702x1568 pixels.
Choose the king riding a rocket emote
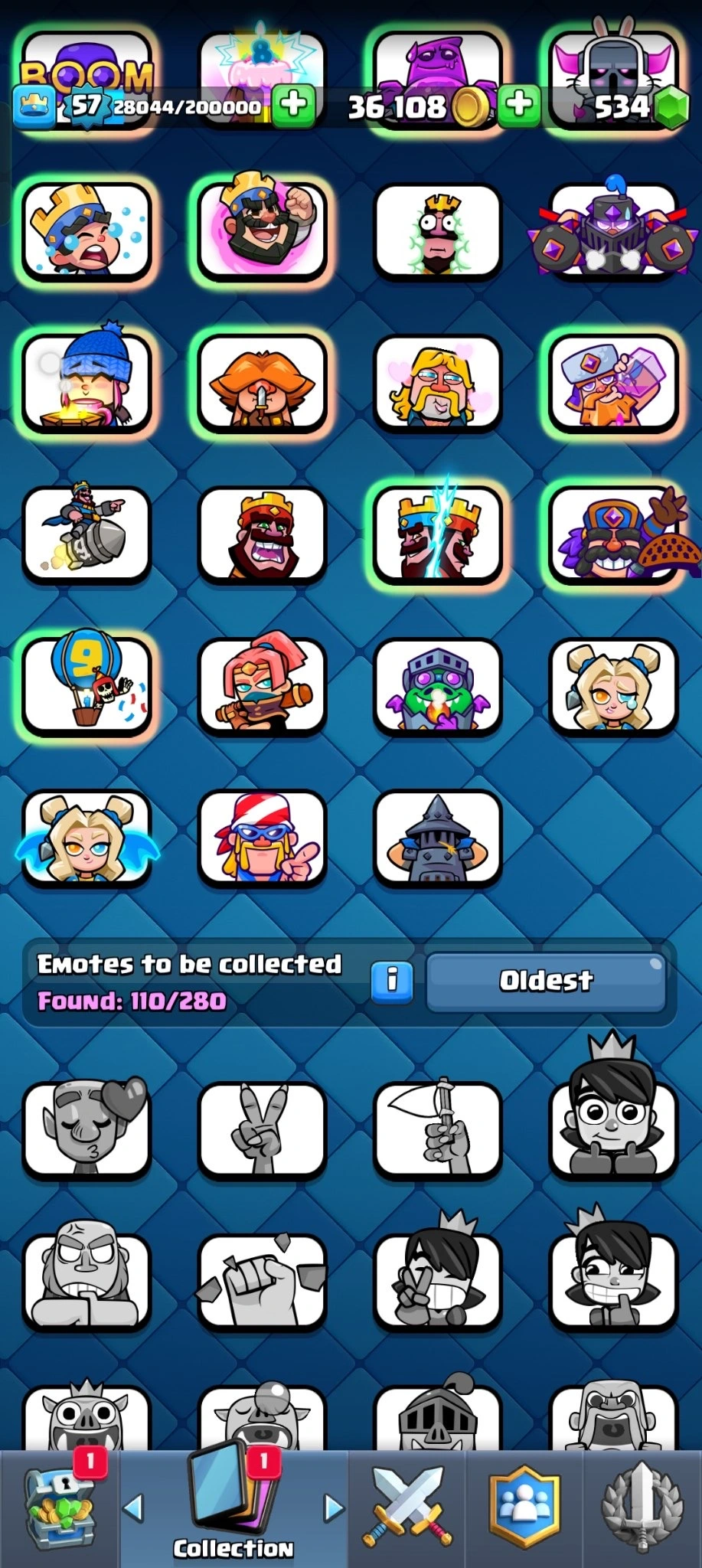[x=86, y=533]
